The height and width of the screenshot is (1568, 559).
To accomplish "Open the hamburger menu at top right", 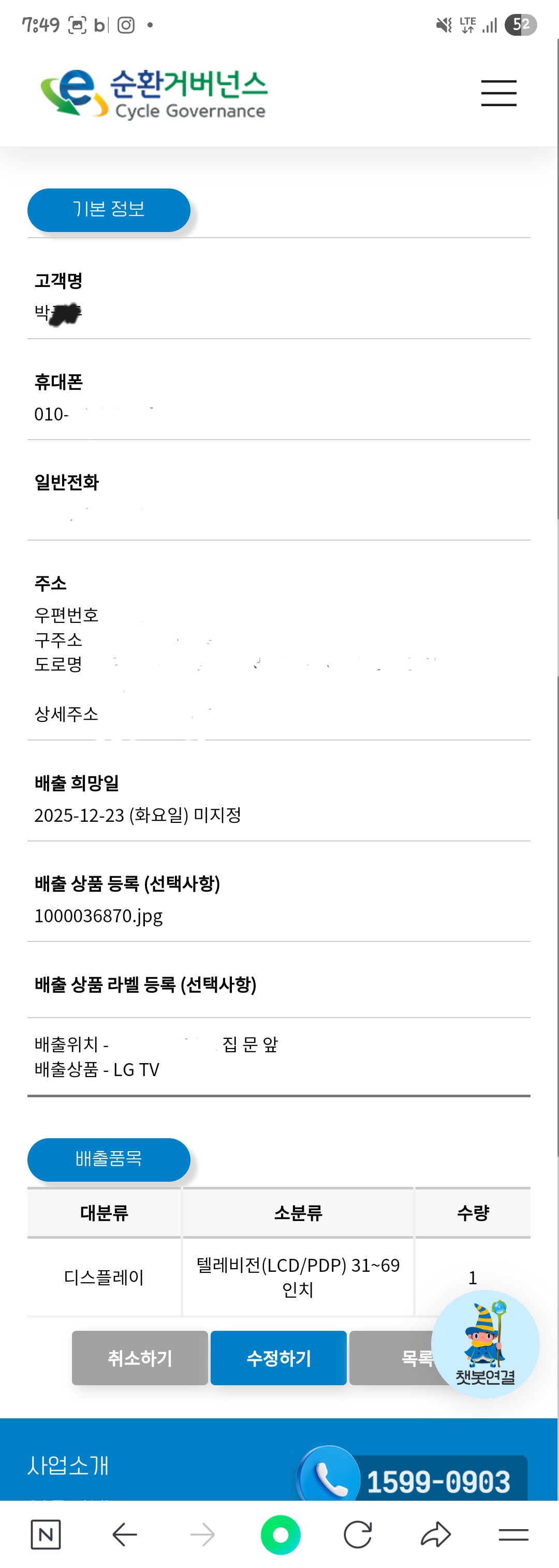I will [498, 93].
